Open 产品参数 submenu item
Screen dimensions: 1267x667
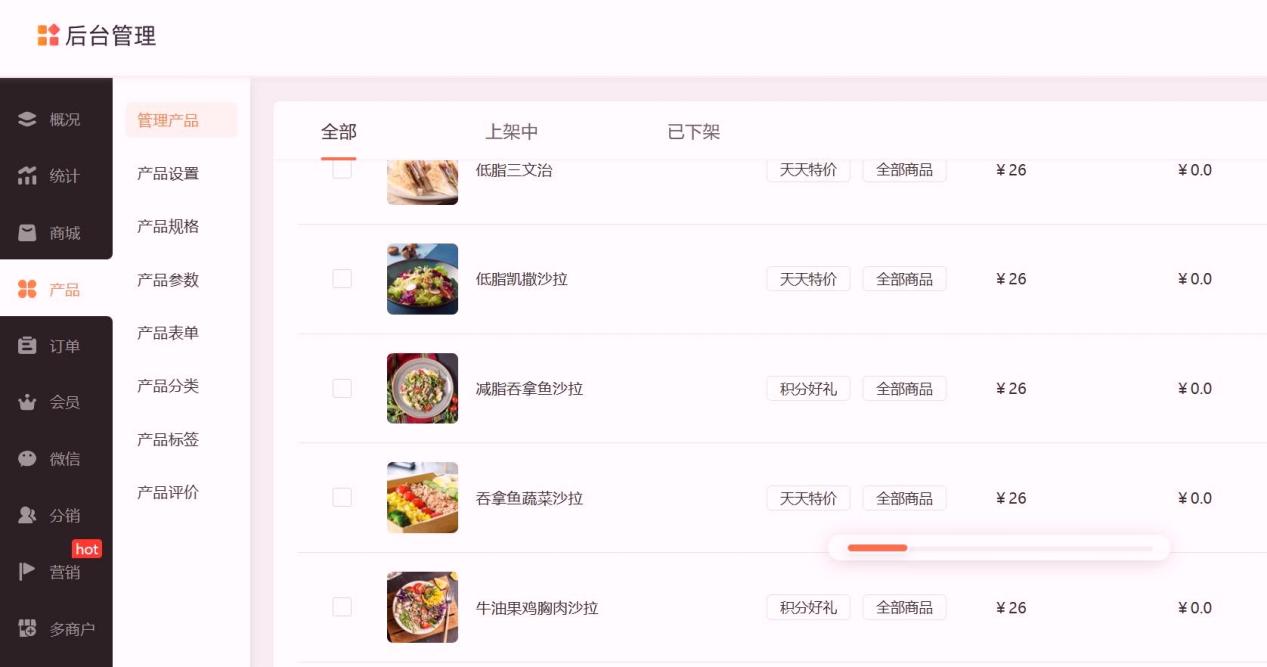(168, 280)
